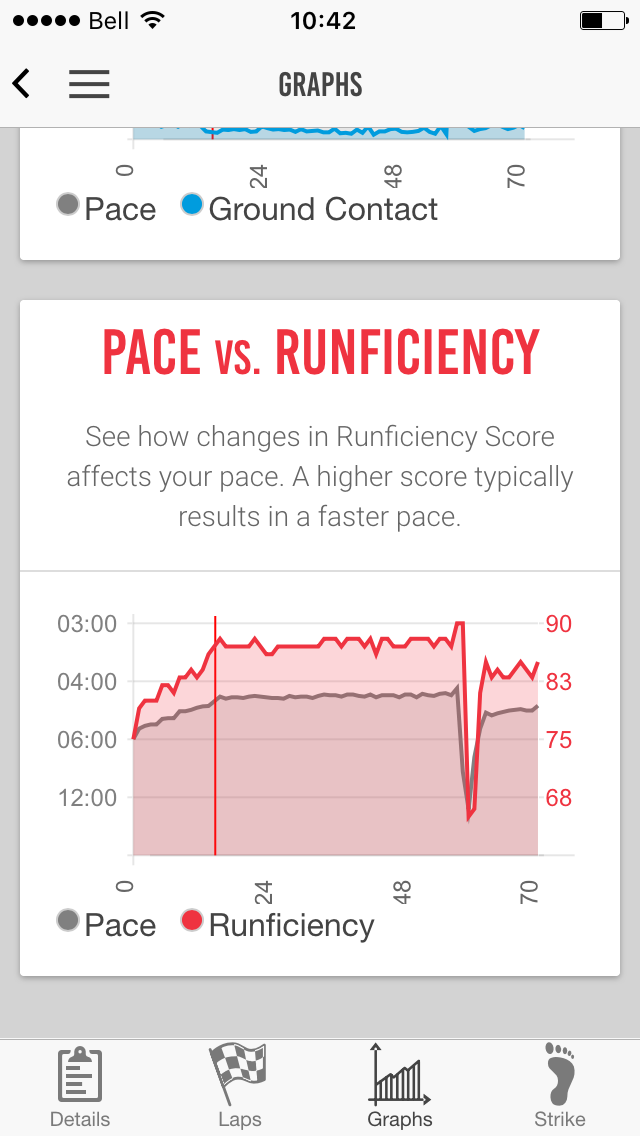Toggle the Runficiency series in the legend
Image resolution: width=640 pixels, height=1136 pixels.
[278, 924]
